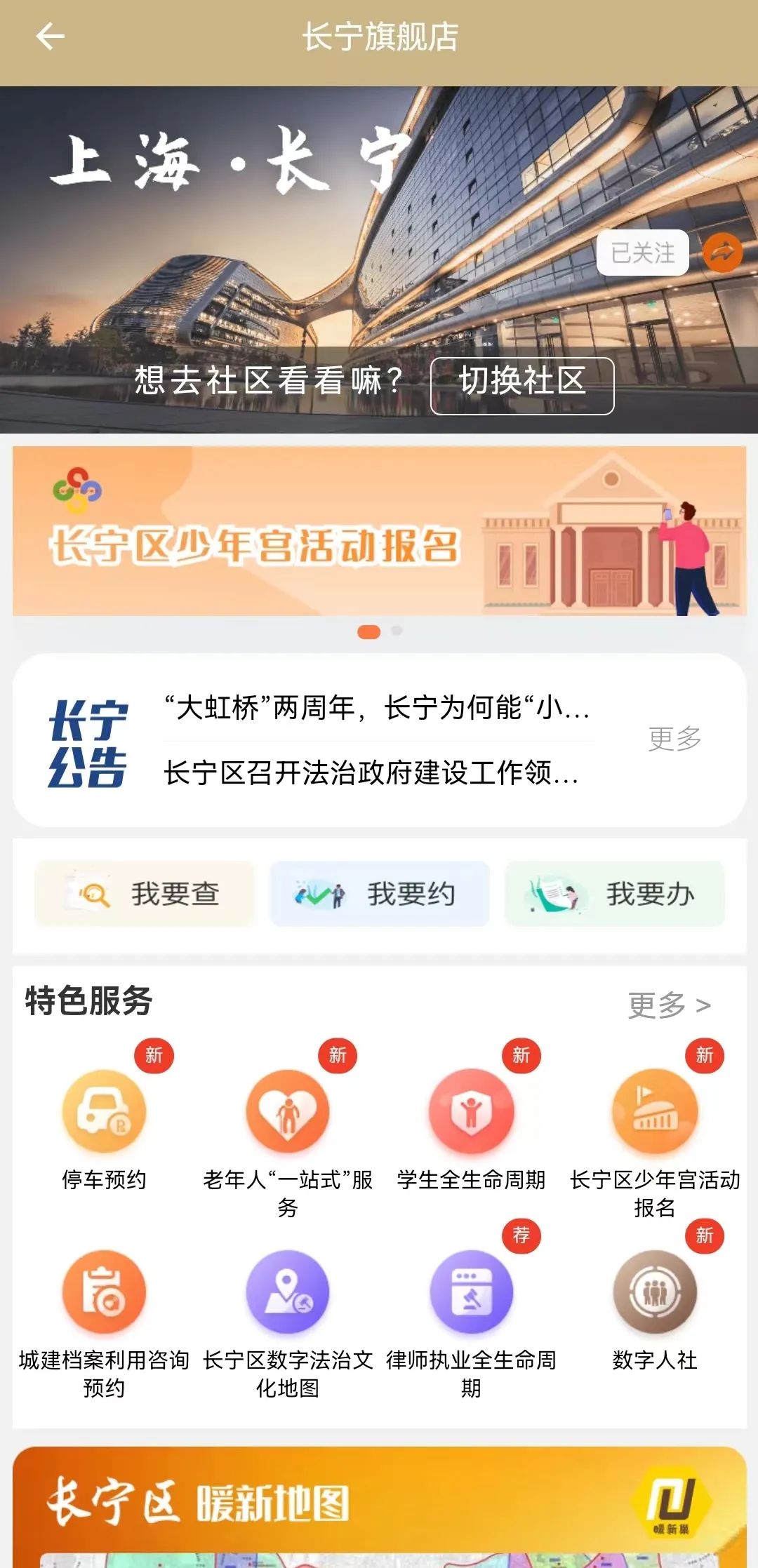Show 更多 特色服务
Image resolution: width=758 pixels, height=1568 pixels.
pos(669,1005)
